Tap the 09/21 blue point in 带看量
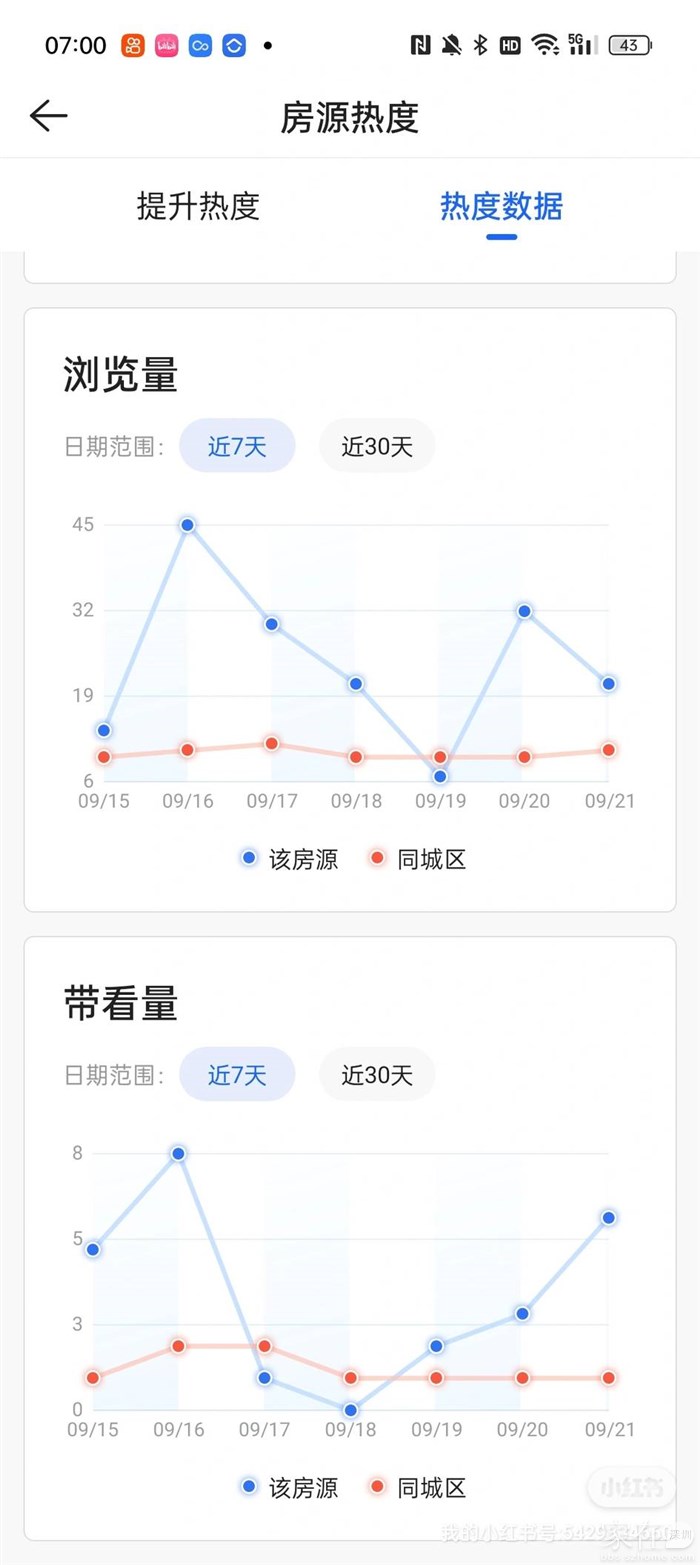The height and width of the screenshot is (1565, 700). pos(608,1218)
